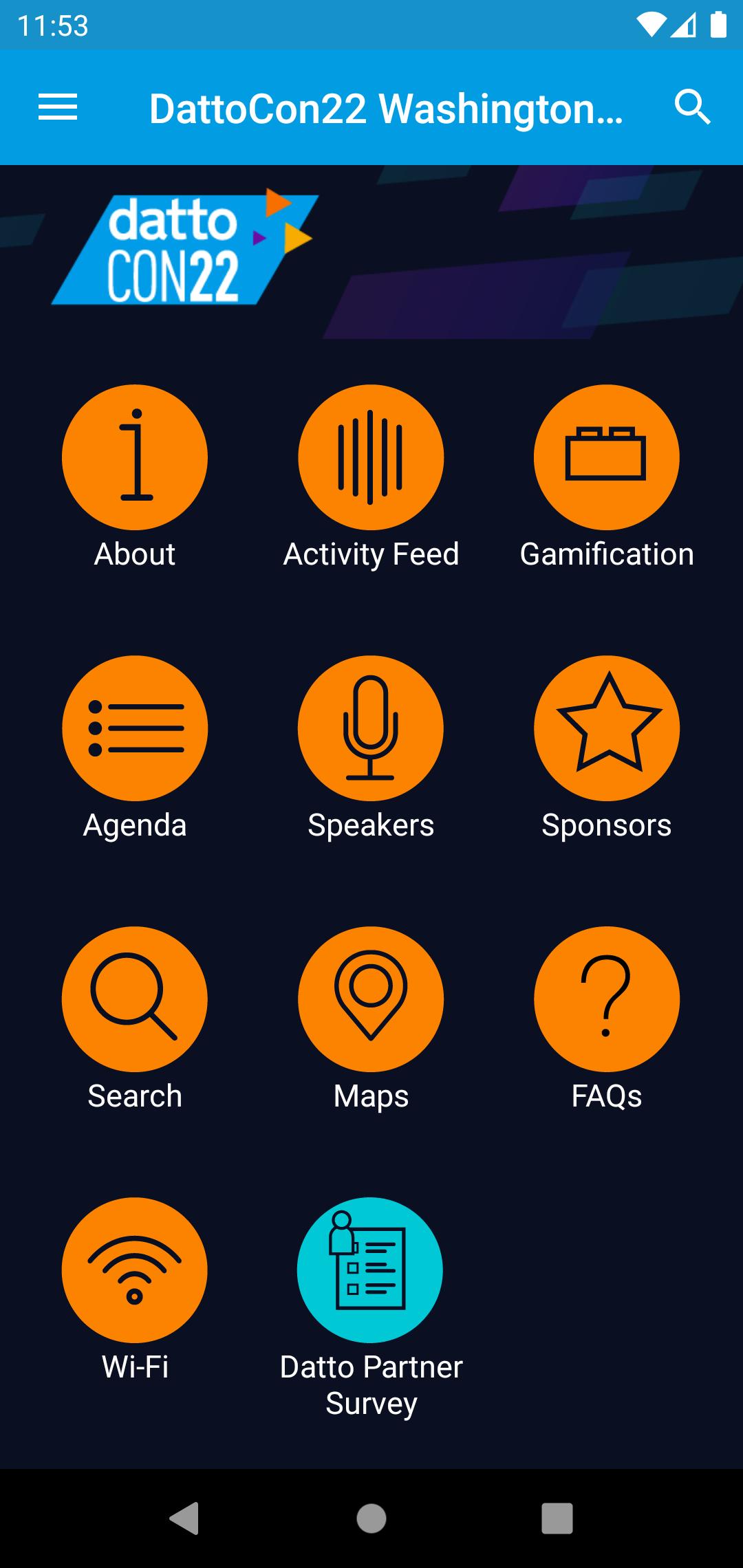This screenshot has height=1568, width=743.
Task: Check the Wi-Fi information
Action: pos(135,1270)
